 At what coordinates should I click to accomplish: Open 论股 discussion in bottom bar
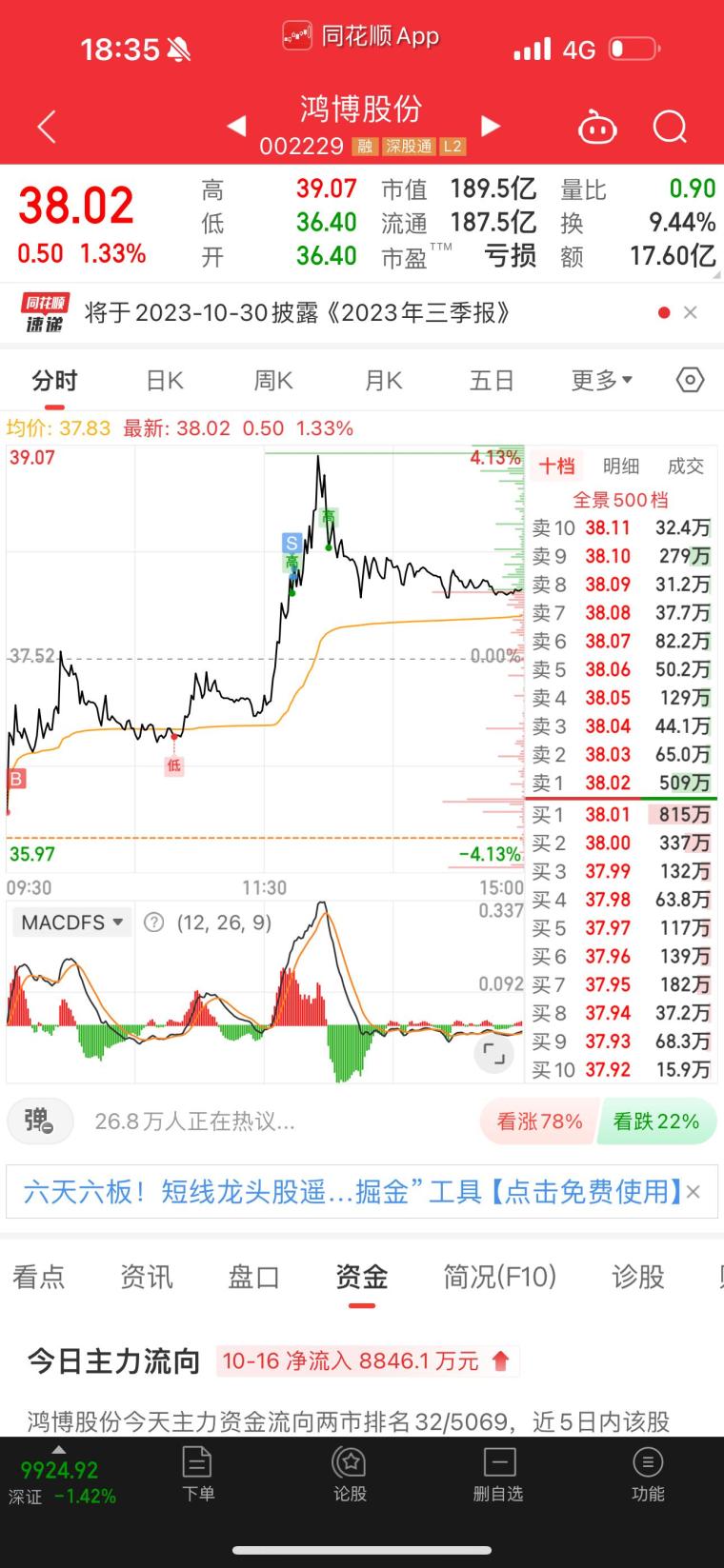pos(349,1474)
